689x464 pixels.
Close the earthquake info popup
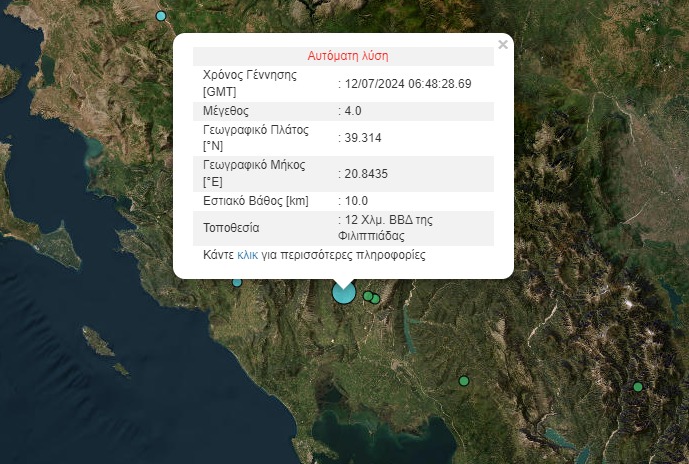[x=503, y=45]
